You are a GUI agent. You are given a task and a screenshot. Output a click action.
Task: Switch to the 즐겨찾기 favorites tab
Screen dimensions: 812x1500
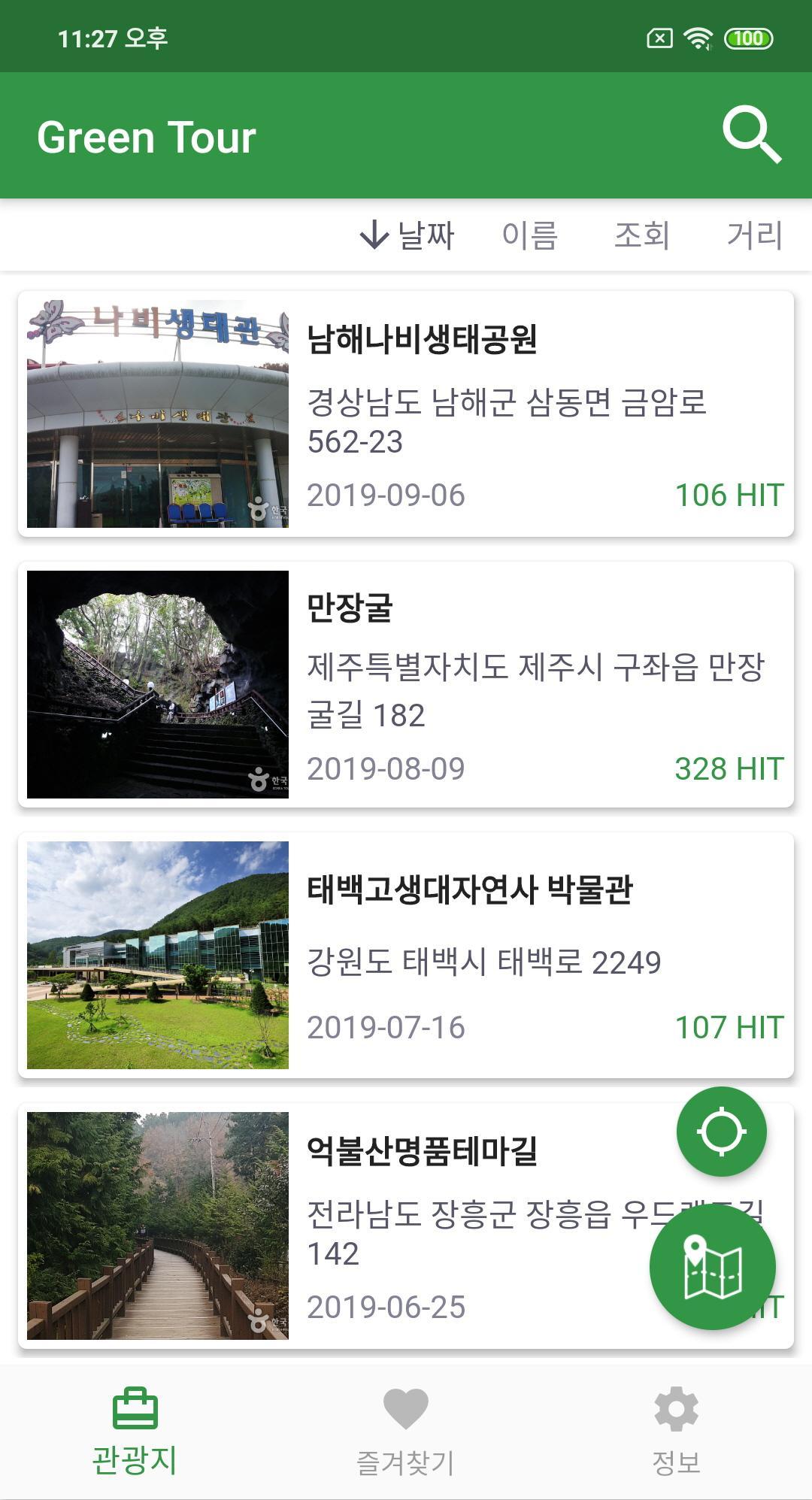(406, 1432)
